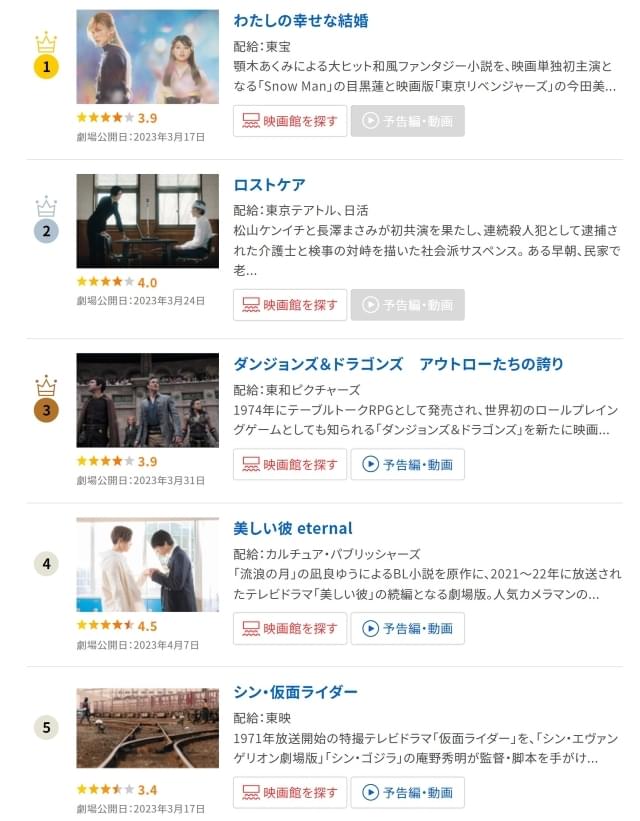Screen dimensions: 640x821
Task: Find theaters for シン・仮面ライダー
Action: pyautogui.click(x=290, y=792)
